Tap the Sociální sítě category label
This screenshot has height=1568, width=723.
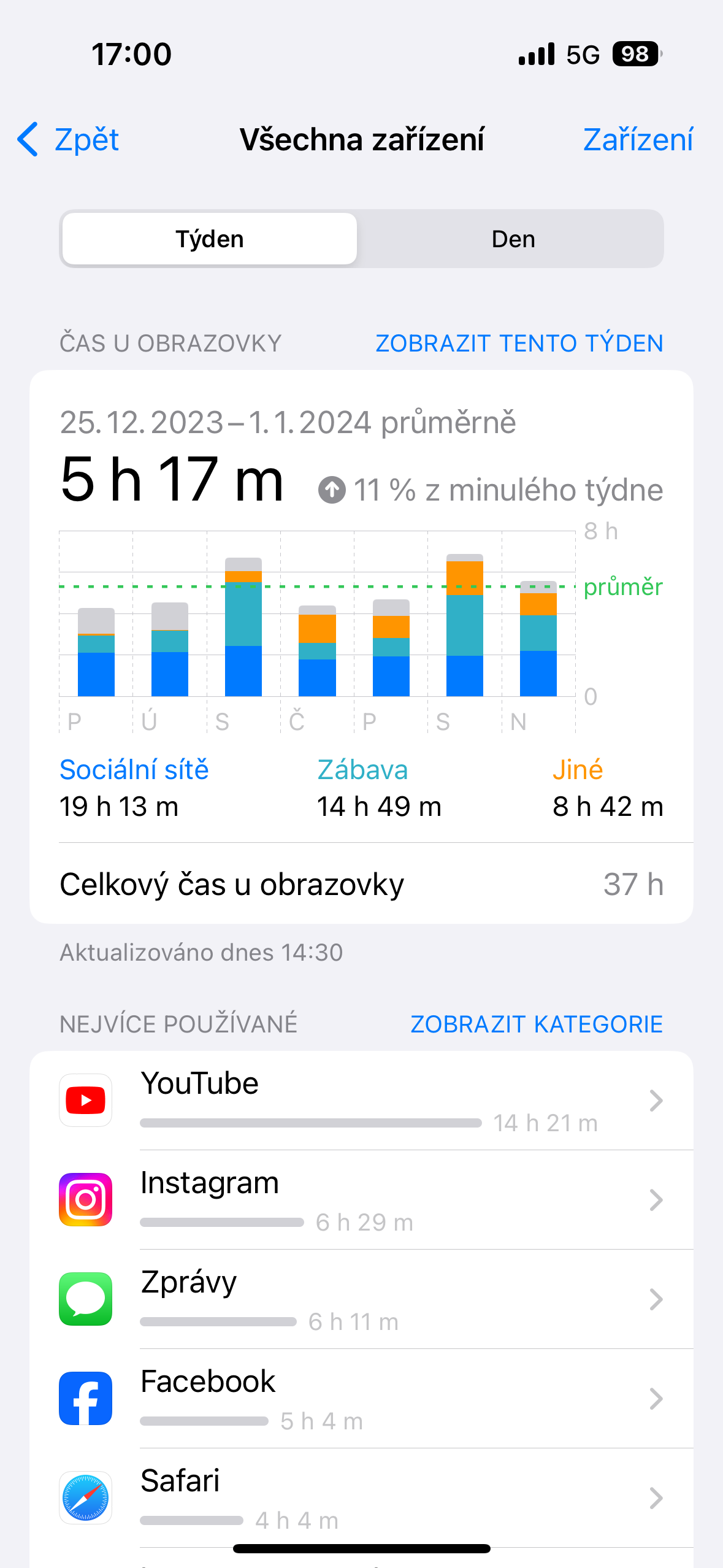coord(134,769)
